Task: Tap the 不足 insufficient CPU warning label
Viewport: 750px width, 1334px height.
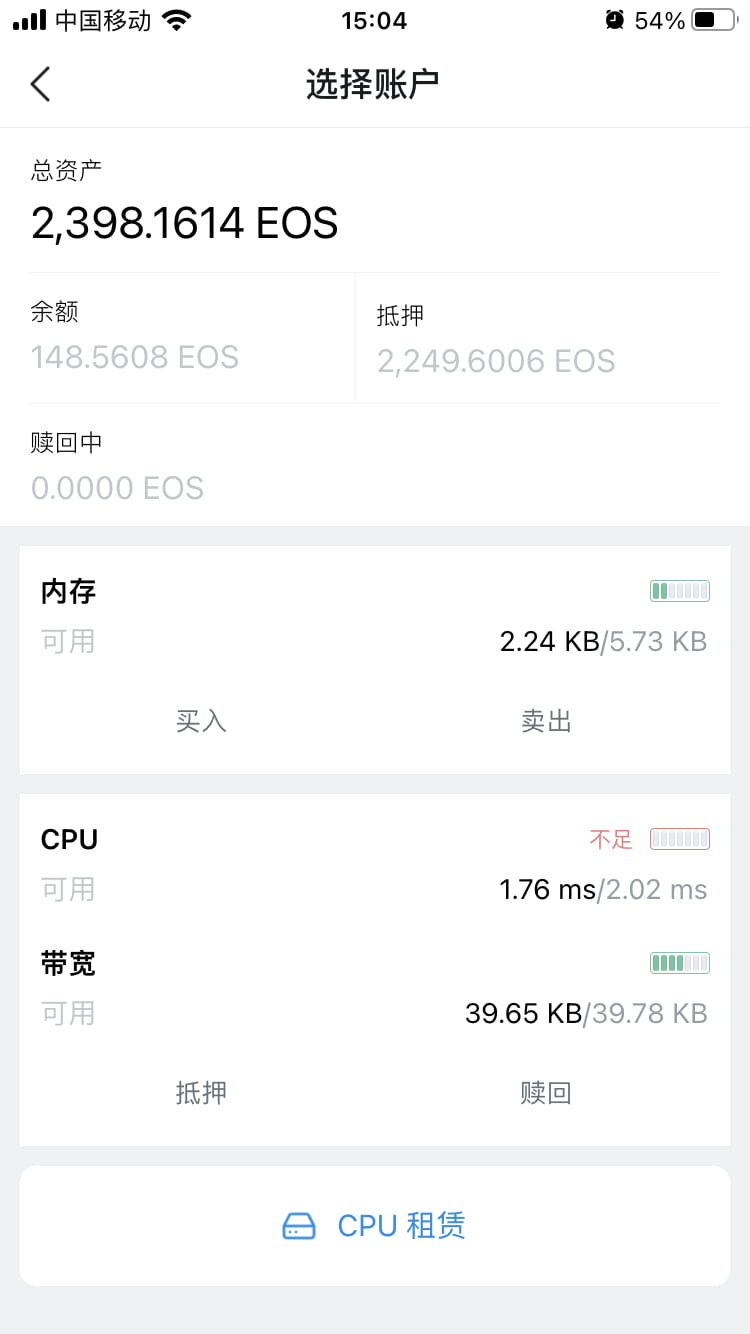Action: [x=610, y=839]
